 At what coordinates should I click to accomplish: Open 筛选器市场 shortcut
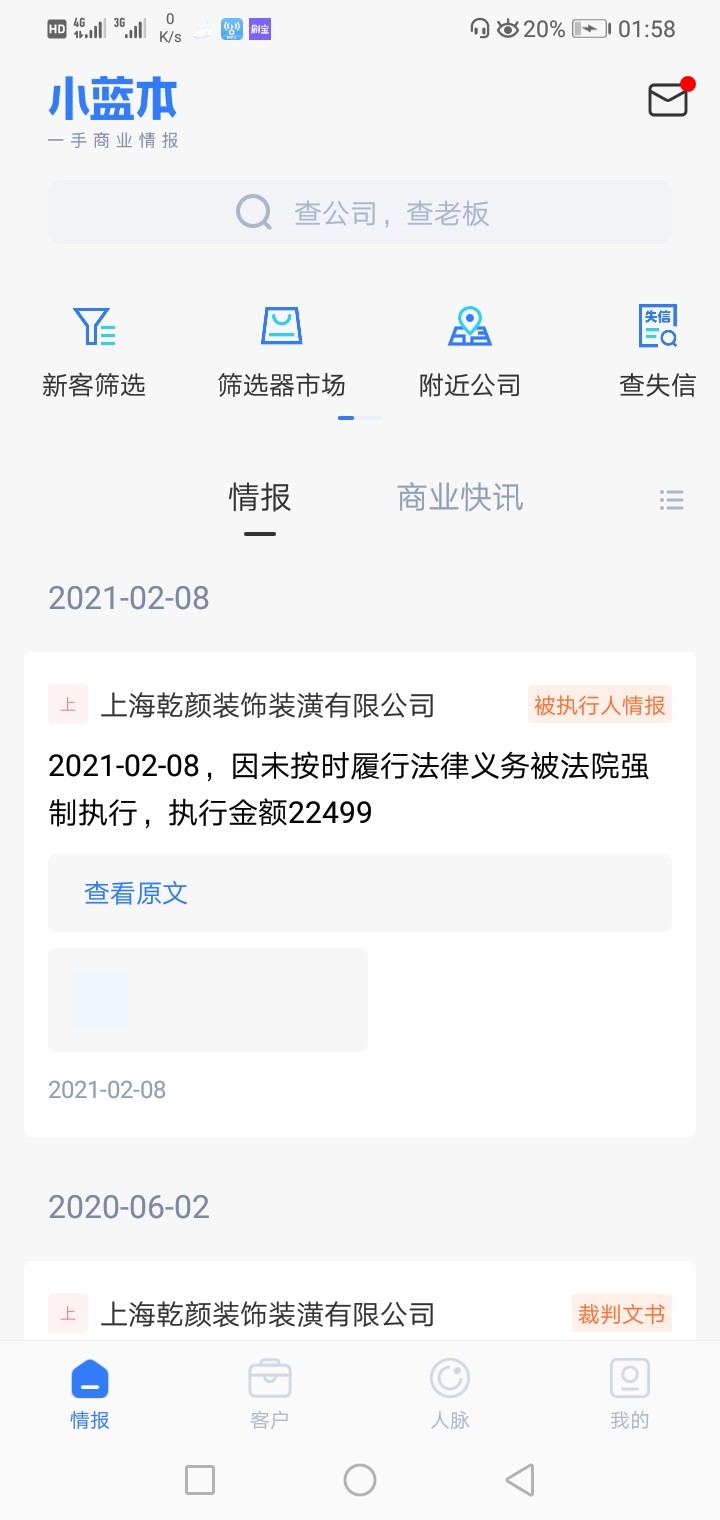pos(281,352)
